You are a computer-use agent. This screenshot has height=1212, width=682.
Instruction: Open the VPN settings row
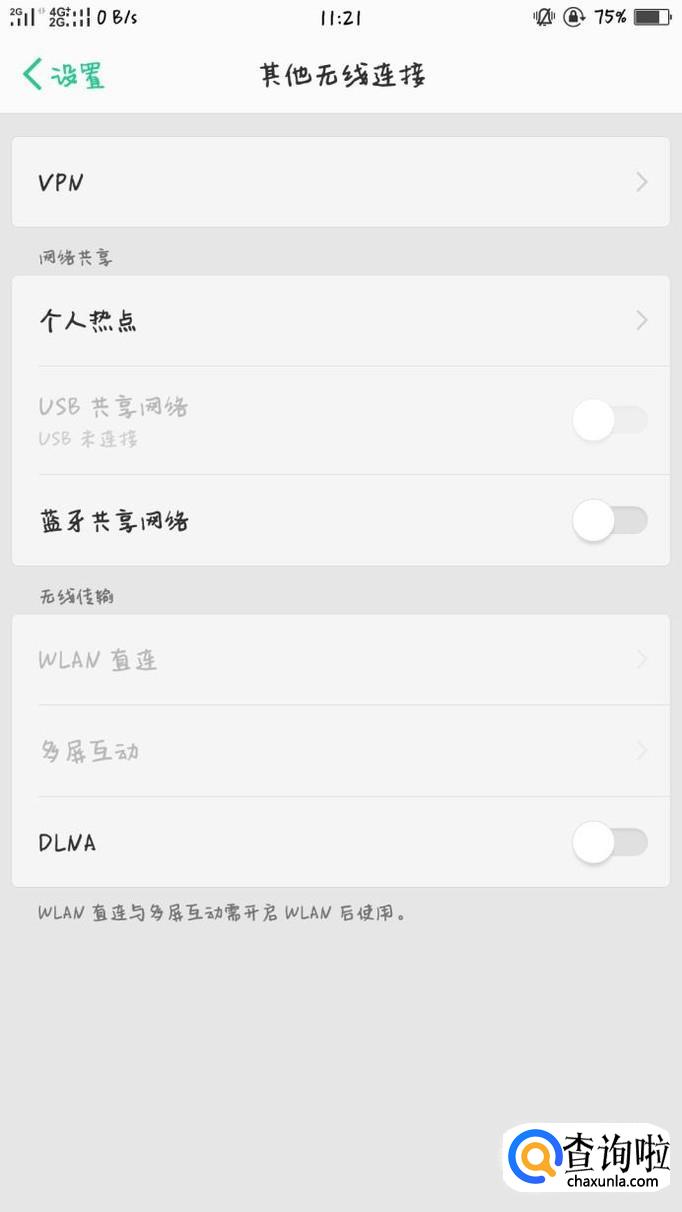(x=340, y=182)
